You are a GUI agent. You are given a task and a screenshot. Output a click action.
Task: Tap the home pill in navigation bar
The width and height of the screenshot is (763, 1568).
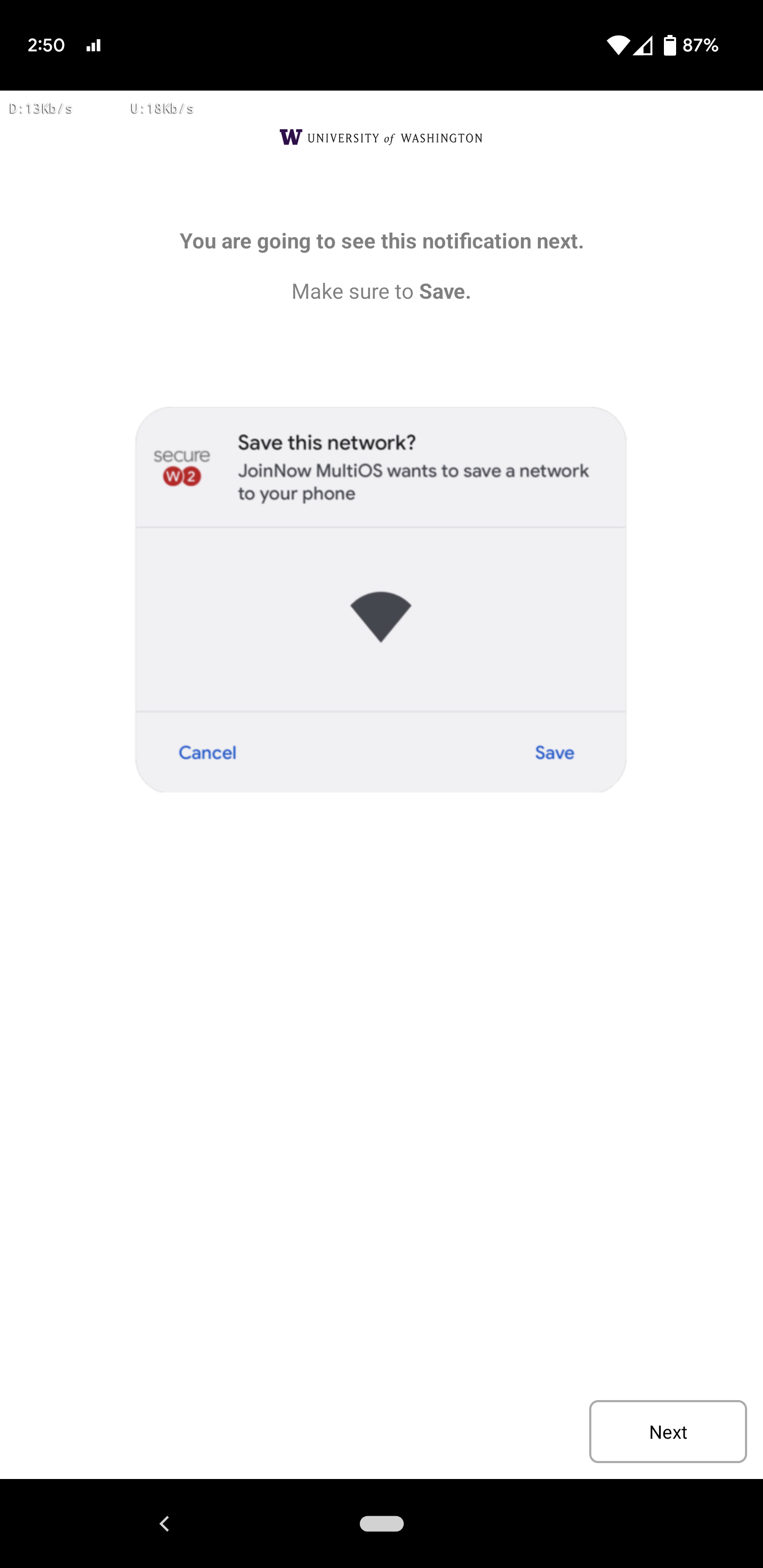click(381, 1523)
